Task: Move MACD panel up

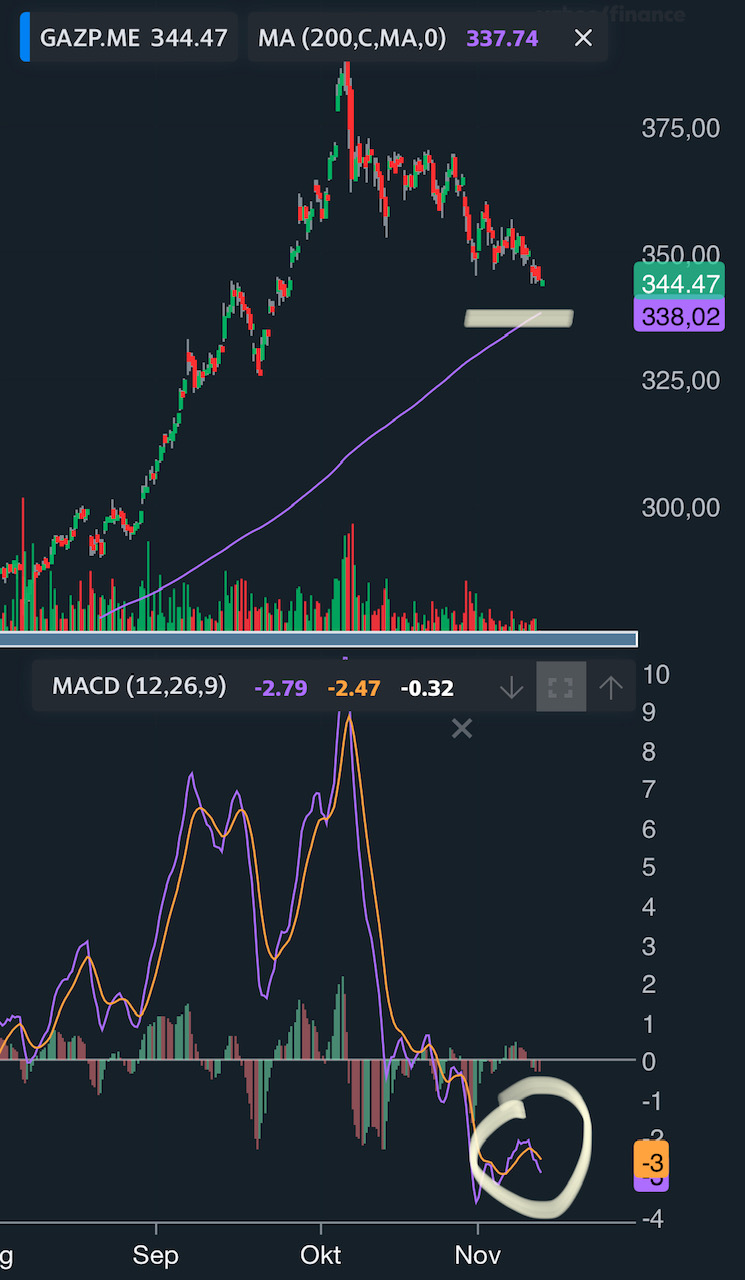Action: (610, 687)
